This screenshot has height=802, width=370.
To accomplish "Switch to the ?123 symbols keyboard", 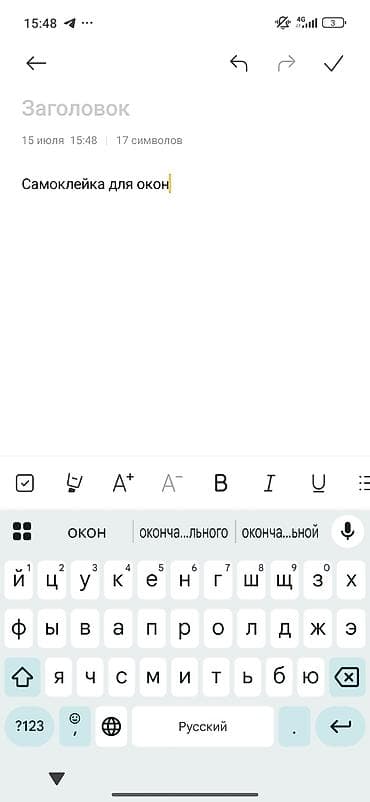I will tap(29, 726).
